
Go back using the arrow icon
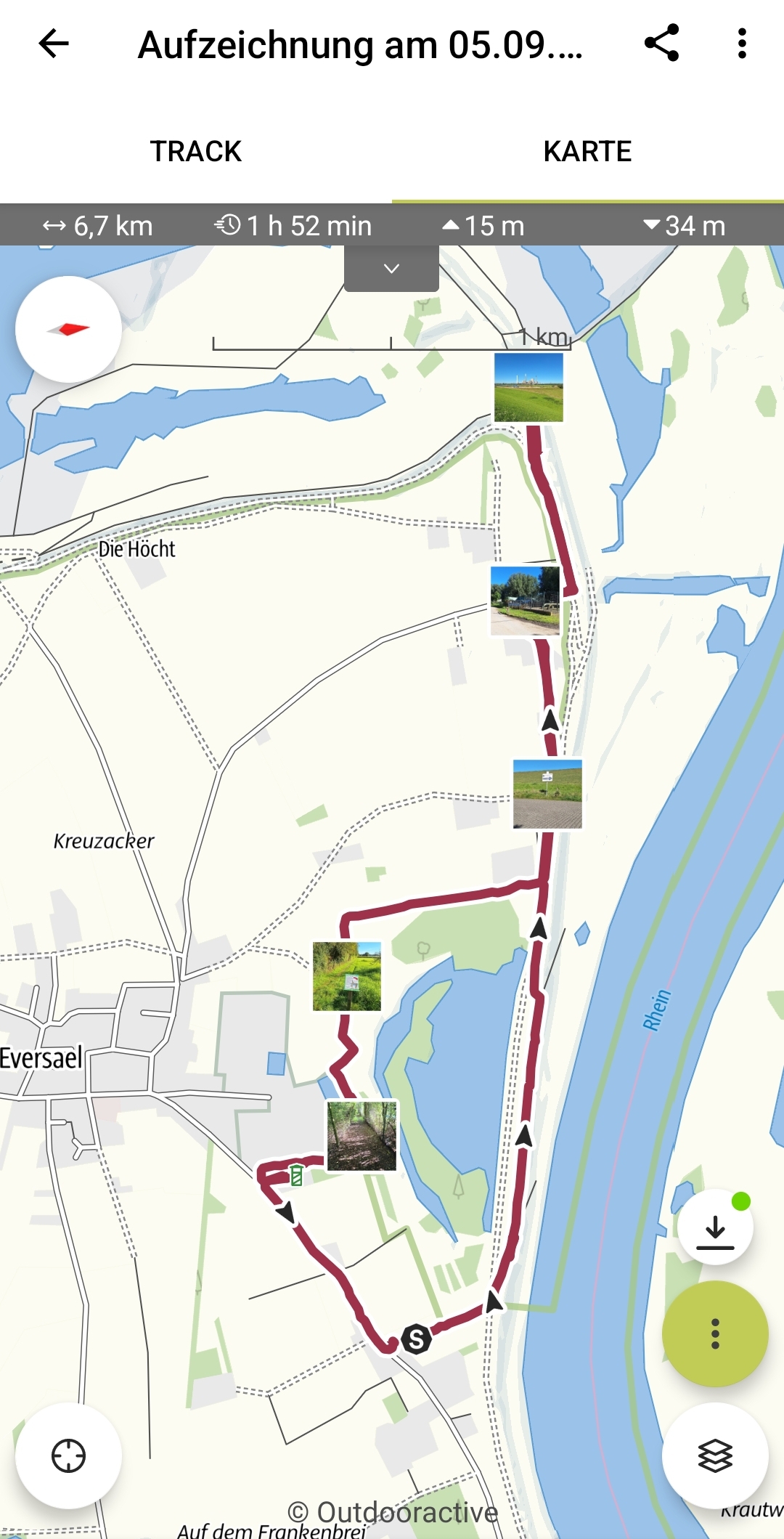point(54,44)
